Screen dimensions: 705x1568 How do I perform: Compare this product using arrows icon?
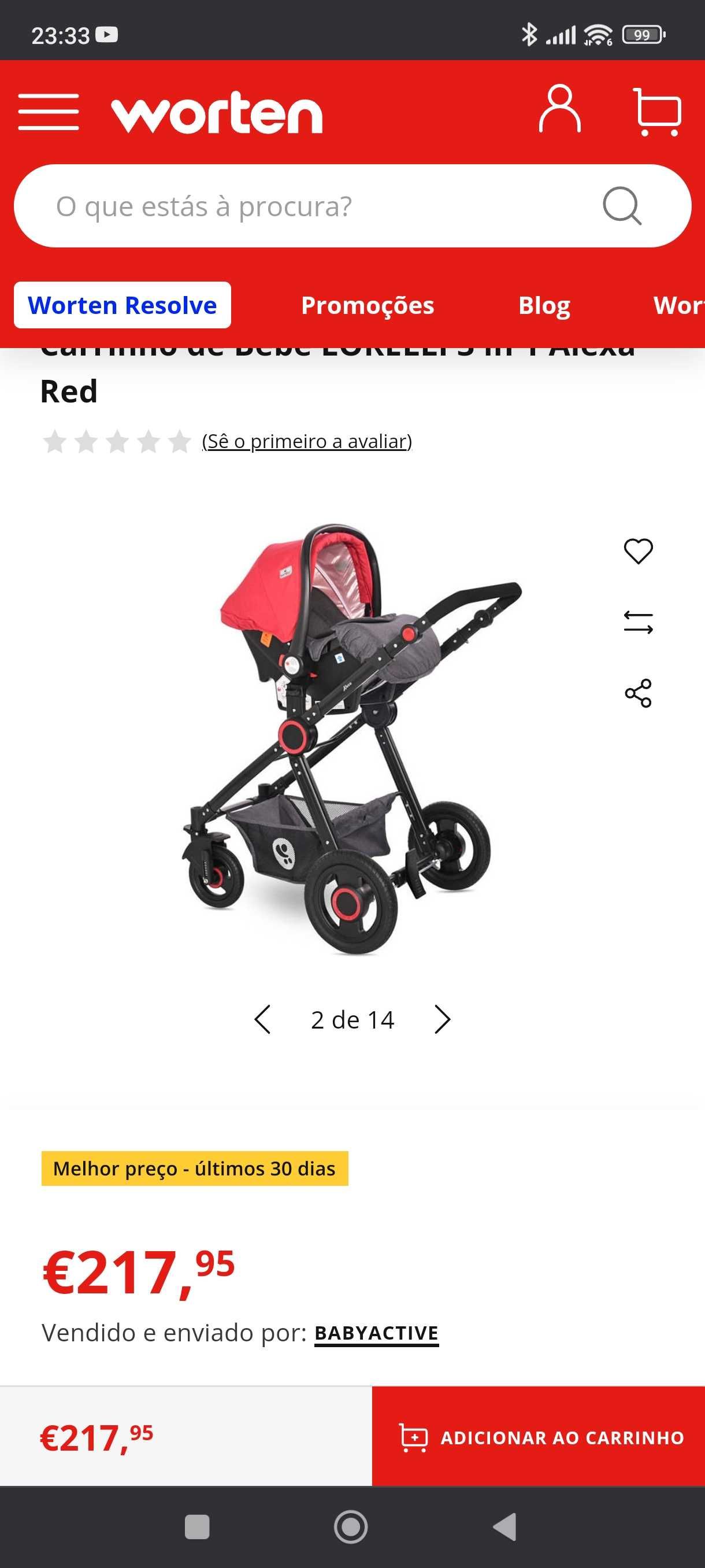pyautogui.click(x=638, y=622)
